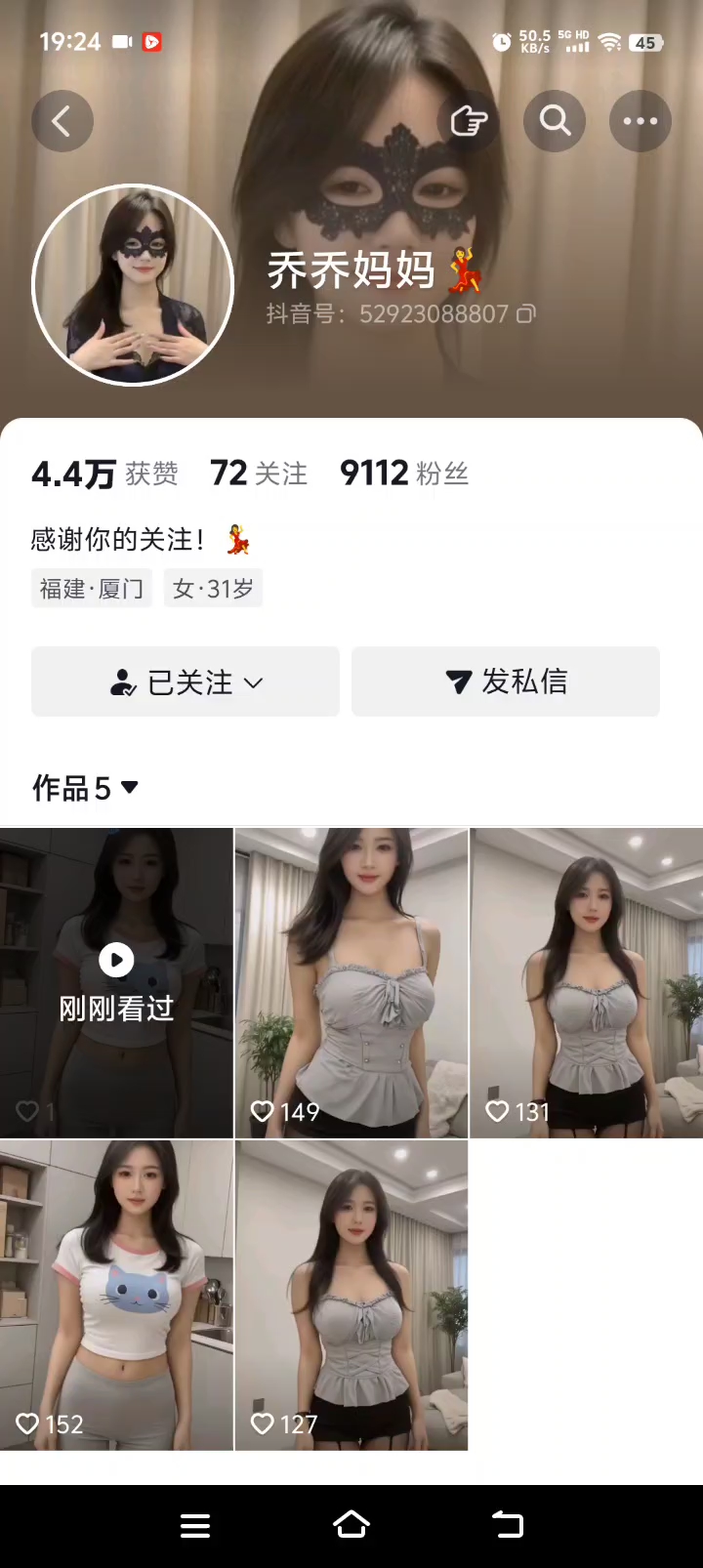703x1568 pixels.
Task: Copy the Douyin ID number
Action: coord(526,314)
